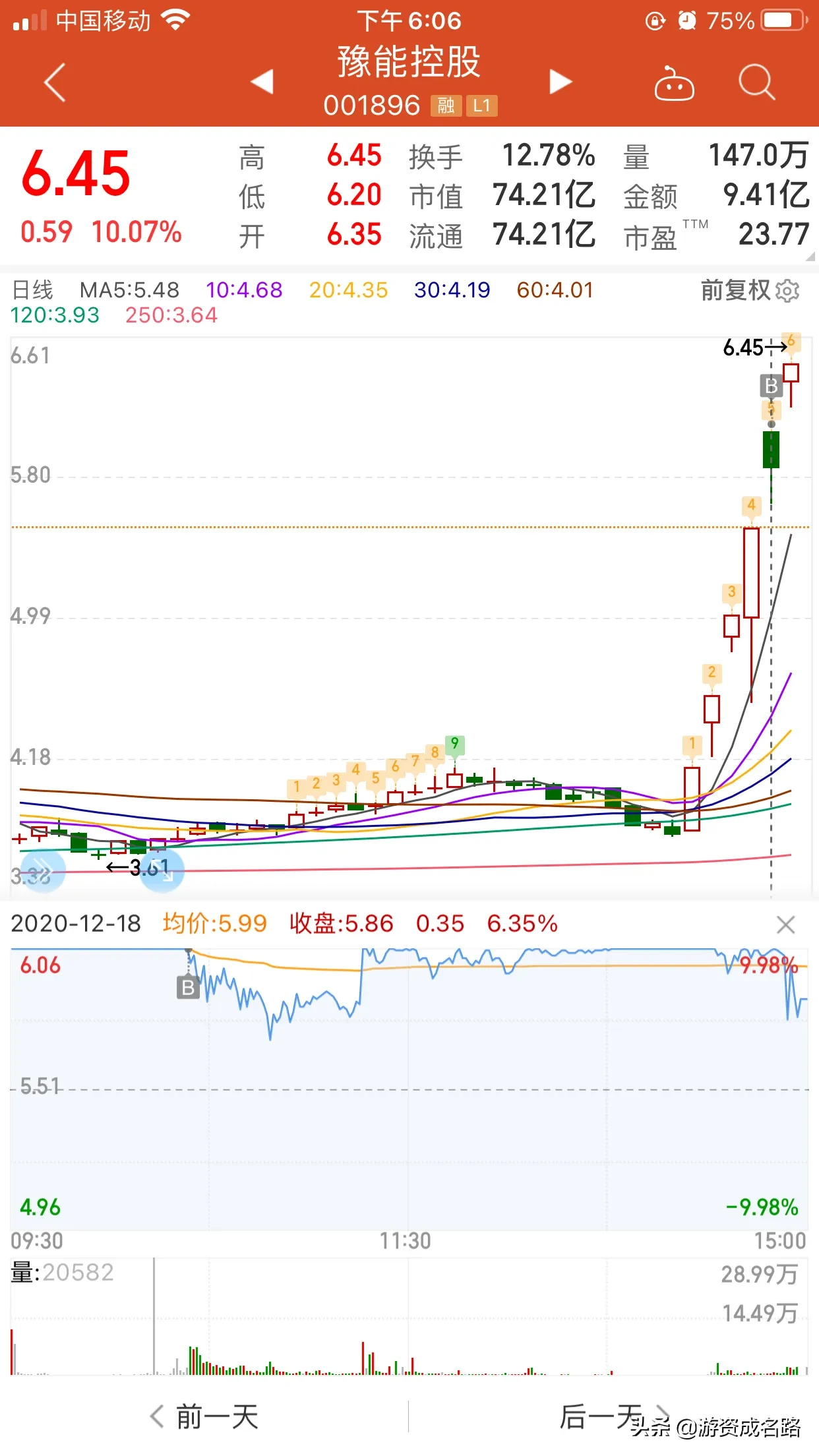Open 前复权 chart settings
Viewport: 819px width, 1456px height.
(750, 290)
